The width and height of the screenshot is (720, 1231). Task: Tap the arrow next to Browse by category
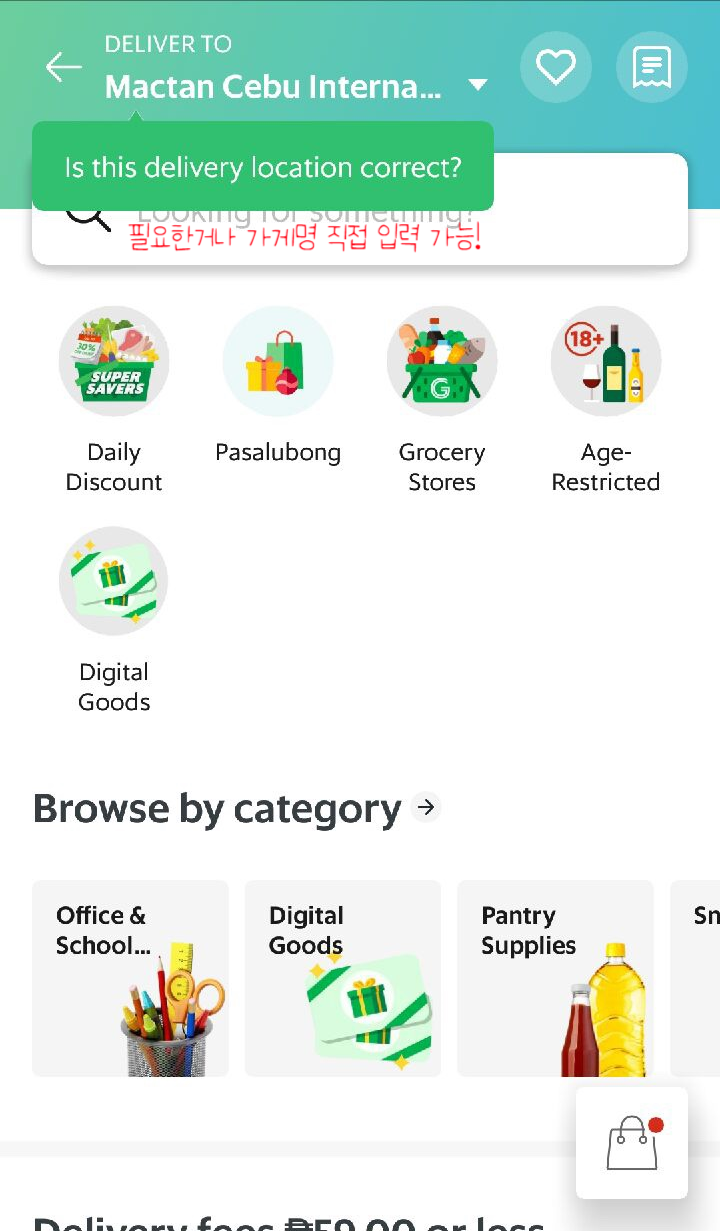pos(427,807)
